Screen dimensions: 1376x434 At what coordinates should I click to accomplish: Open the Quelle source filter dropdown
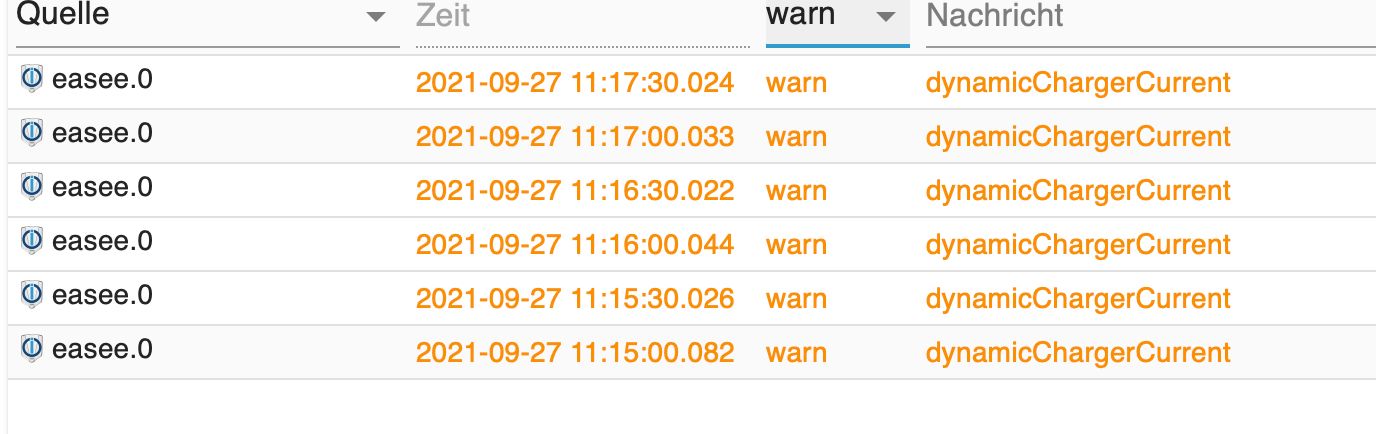click(x=376, y=17)
